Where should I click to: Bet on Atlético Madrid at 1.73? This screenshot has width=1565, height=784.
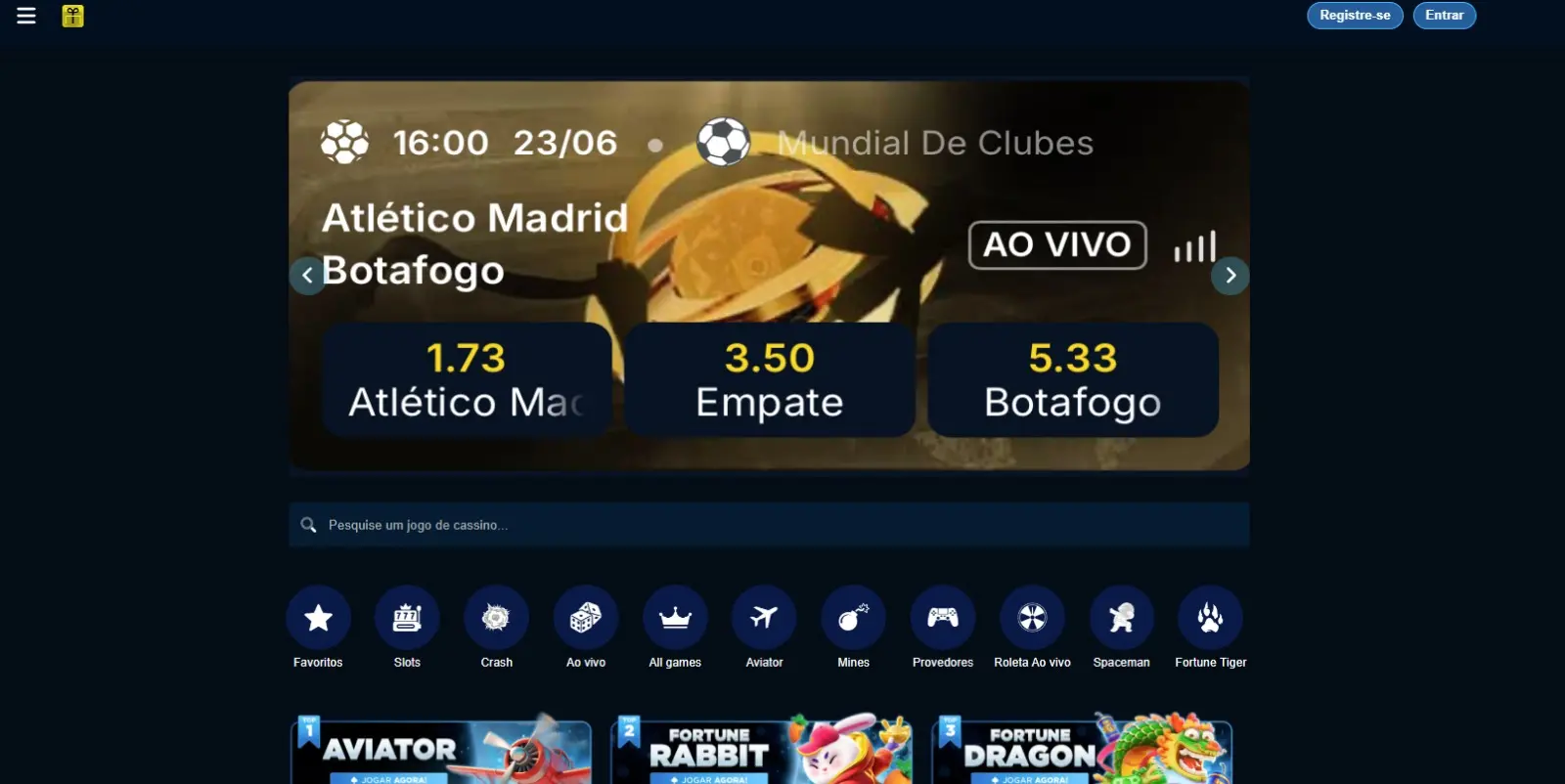point(467,379)
